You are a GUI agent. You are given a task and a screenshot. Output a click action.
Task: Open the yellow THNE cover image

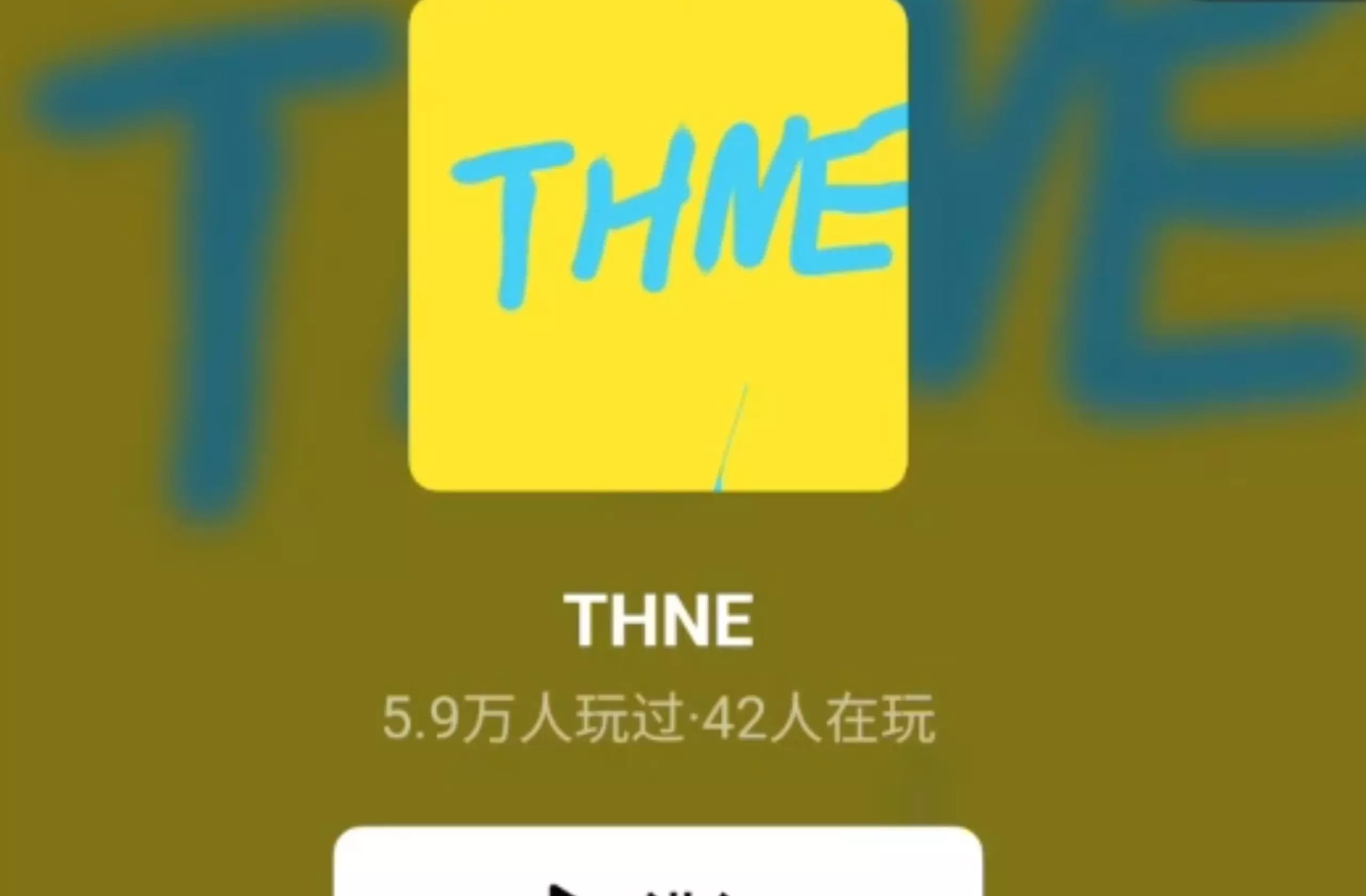coord(658,245)
